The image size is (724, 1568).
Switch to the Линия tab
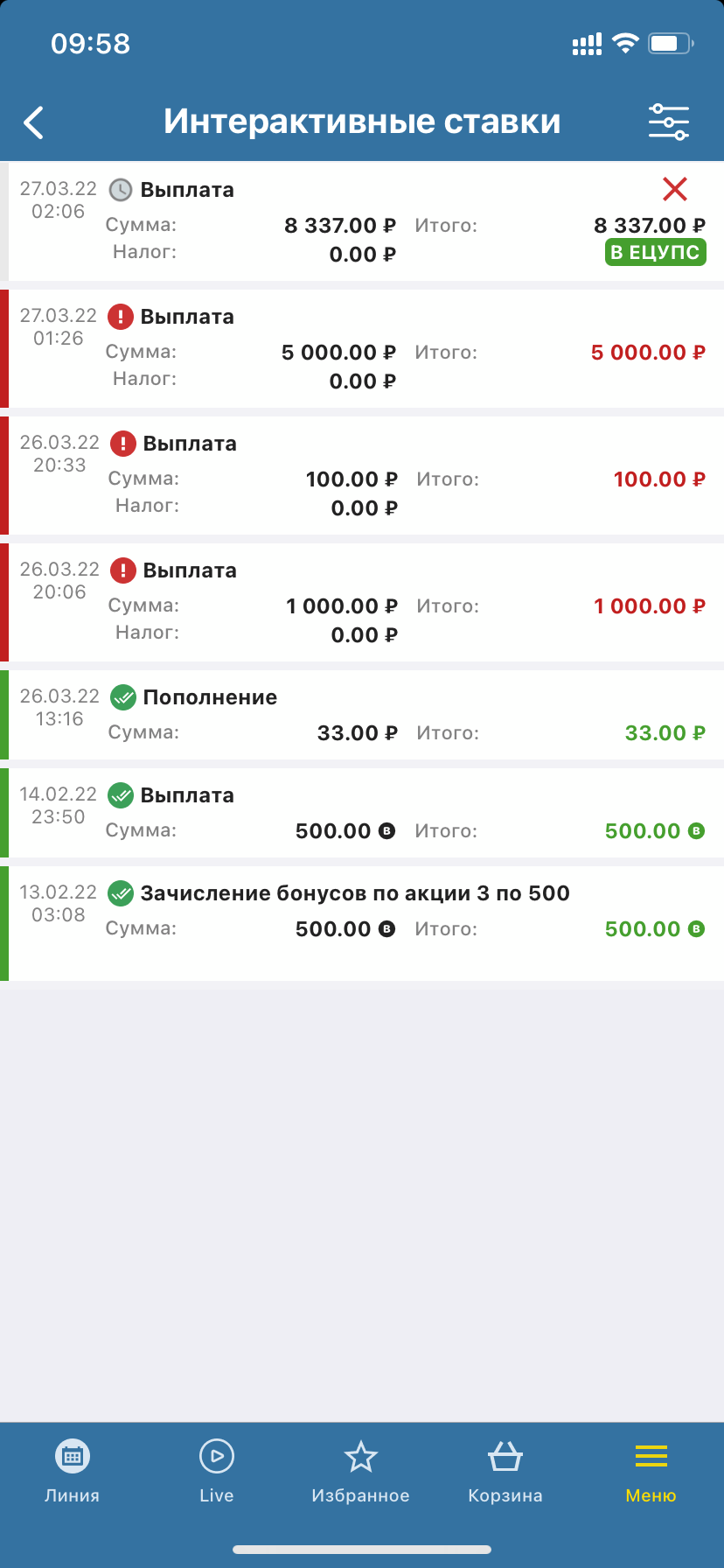point(72,1472)
